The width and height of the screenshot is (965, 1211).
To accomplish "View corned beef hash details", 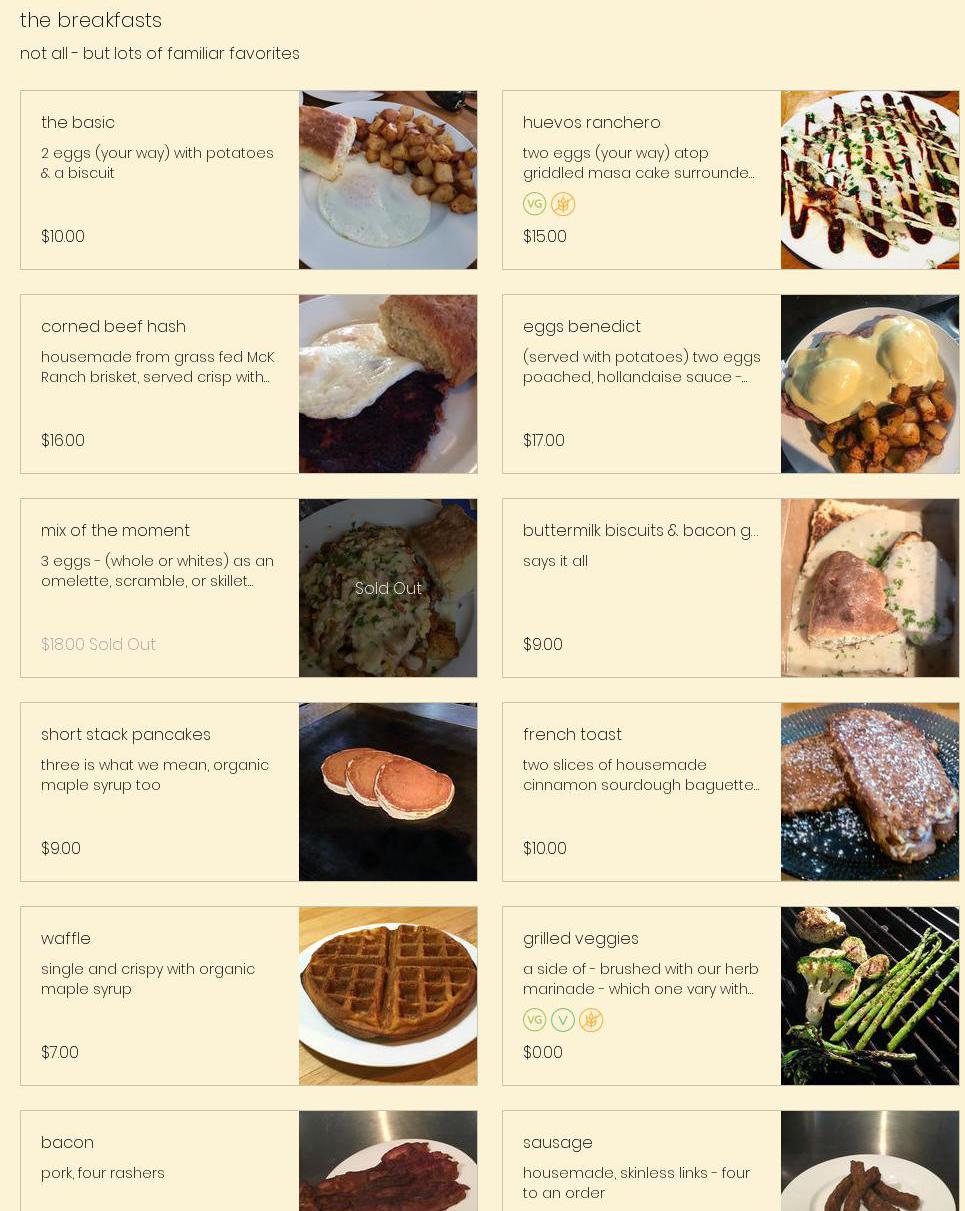I will point(248,384).
